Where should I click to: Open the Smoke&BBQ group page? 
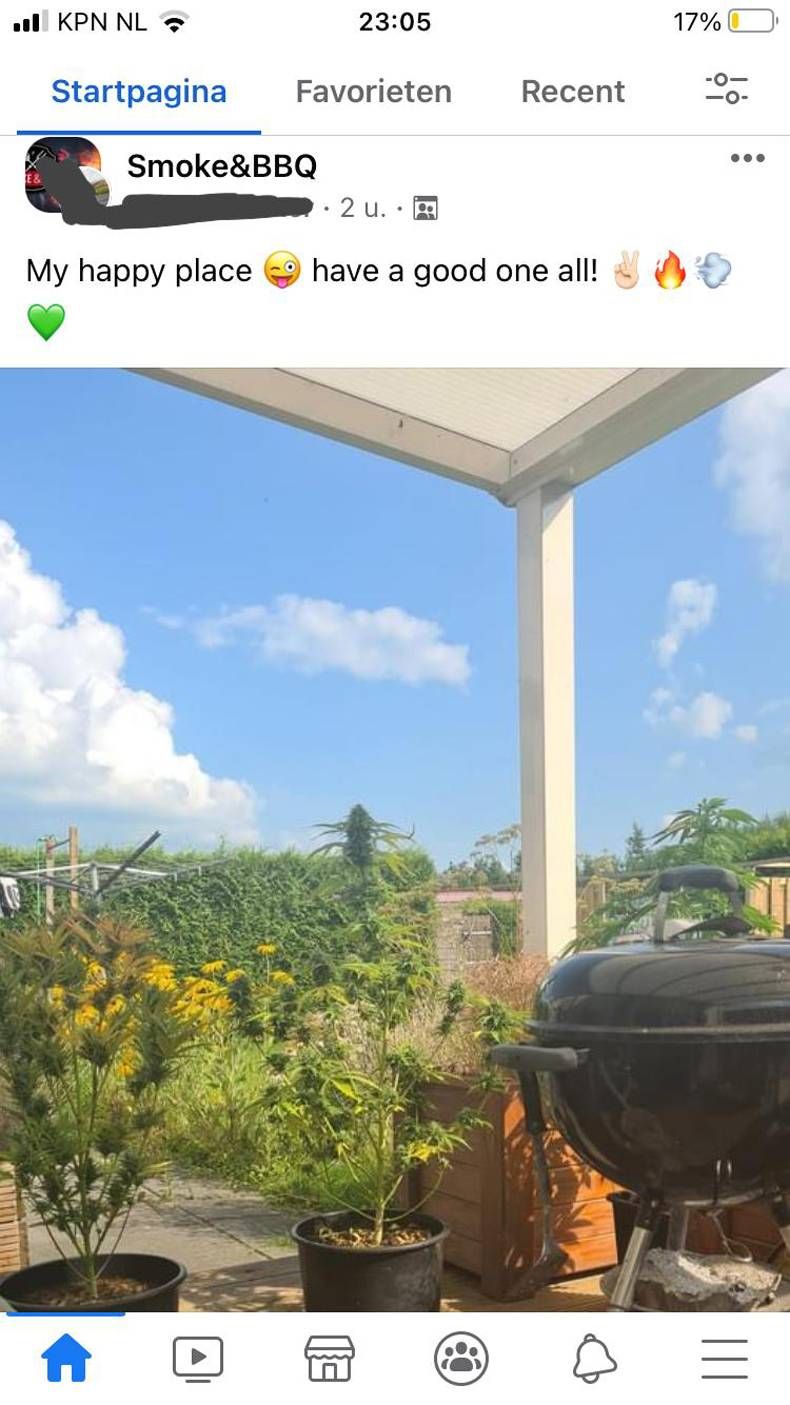[x=221, y=166]
